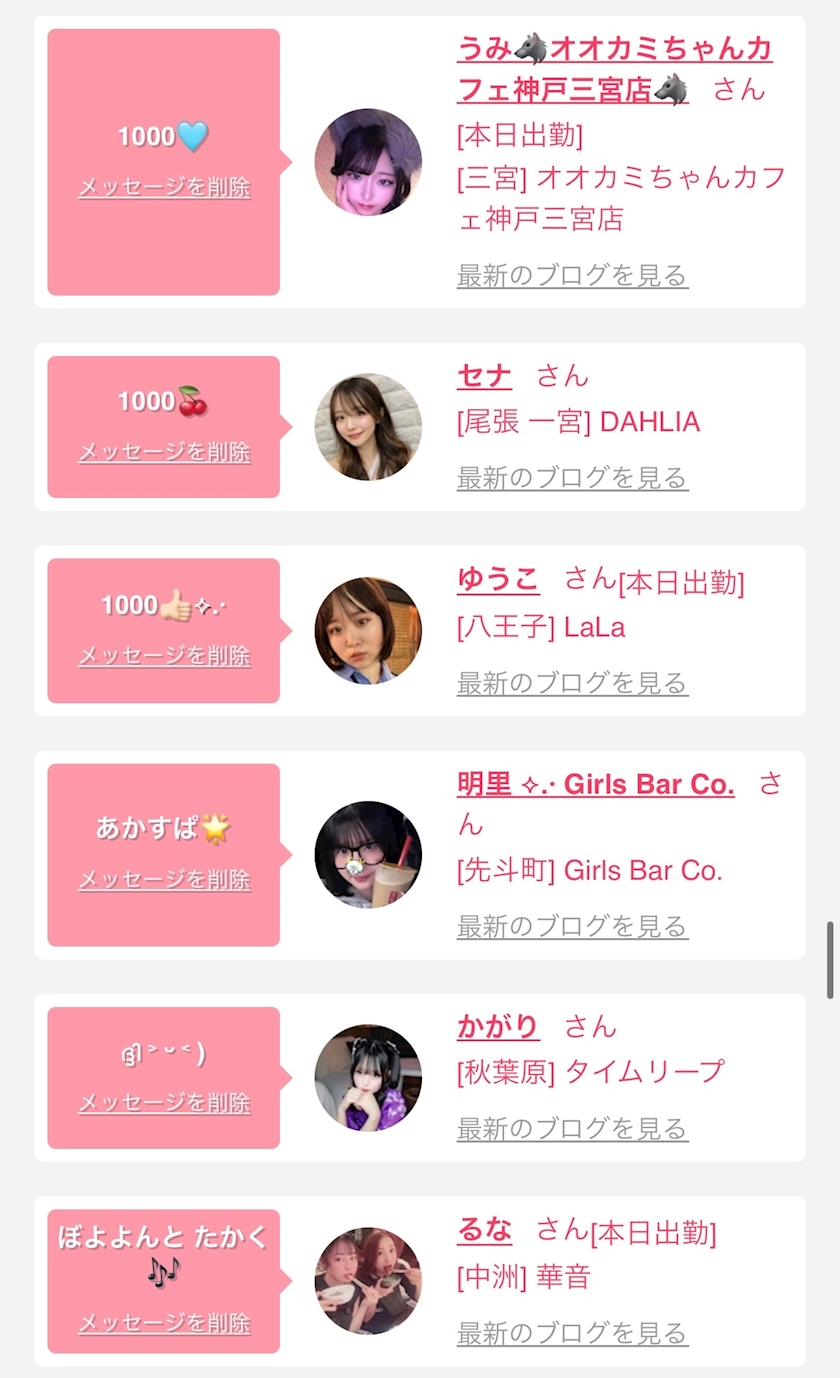Tap セナ's profile photo
Screen dimensions: 840x1378
[368, 427]
